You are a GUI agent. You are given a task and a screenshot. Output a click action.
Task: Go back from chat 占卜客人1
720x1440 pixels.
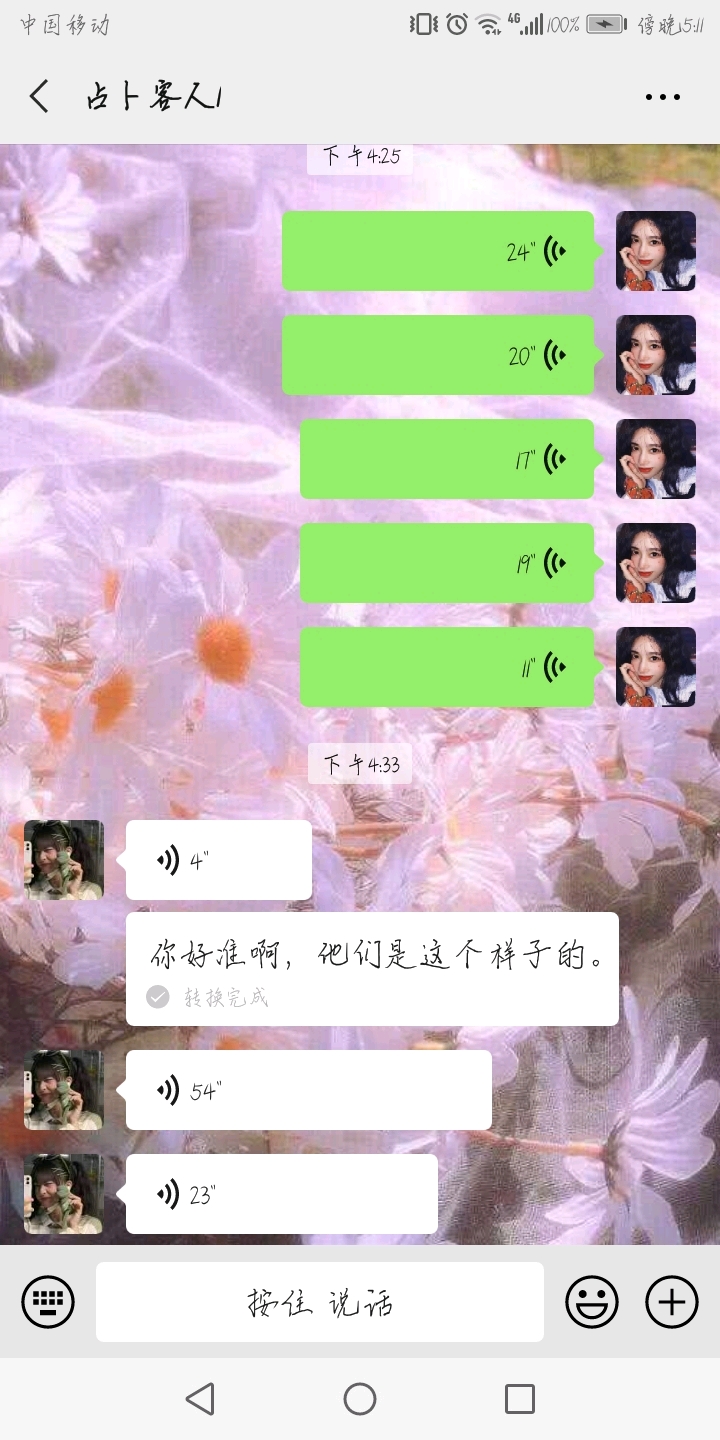[x=39, y=97]
